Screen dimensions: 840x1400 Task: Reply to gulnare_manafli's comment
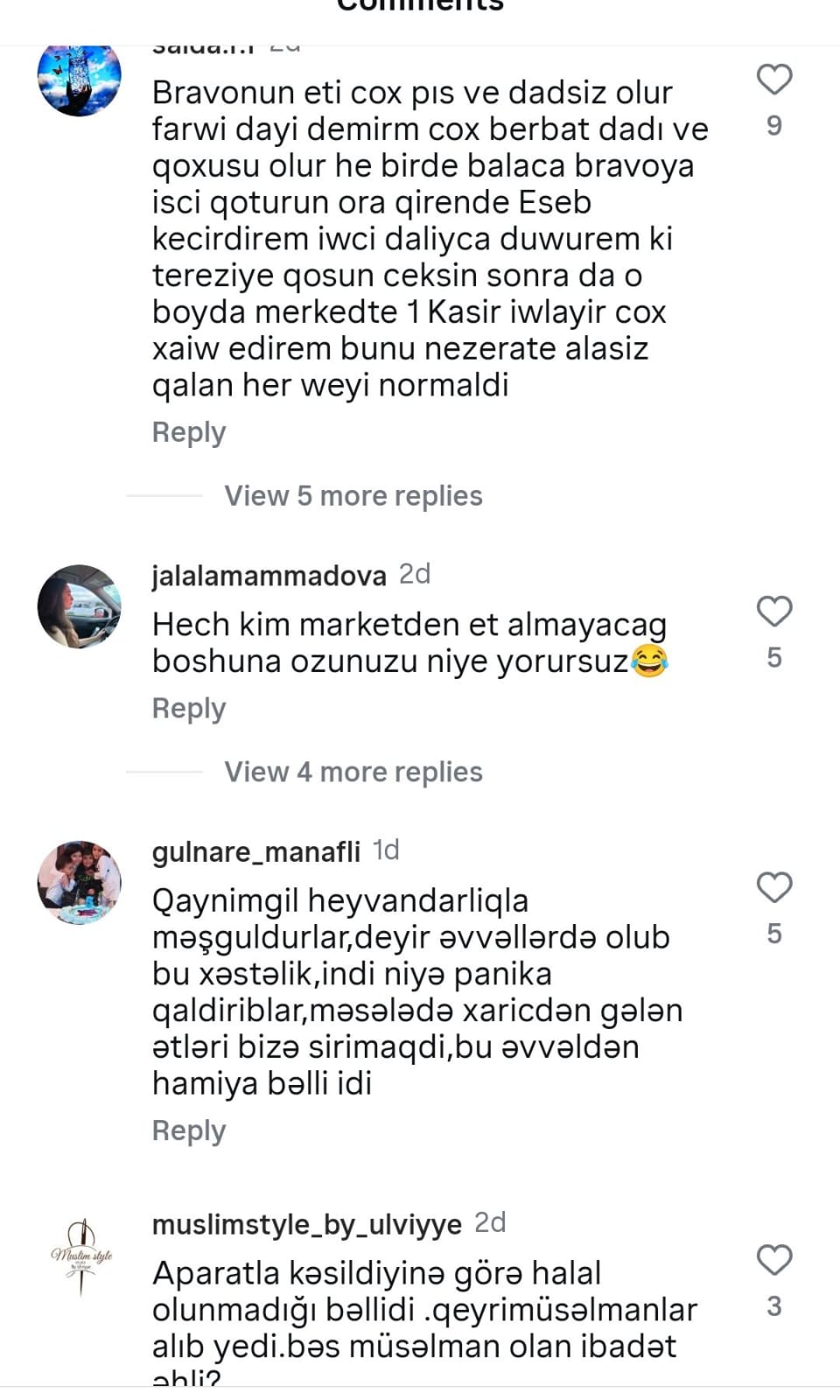pos(189,1130)
